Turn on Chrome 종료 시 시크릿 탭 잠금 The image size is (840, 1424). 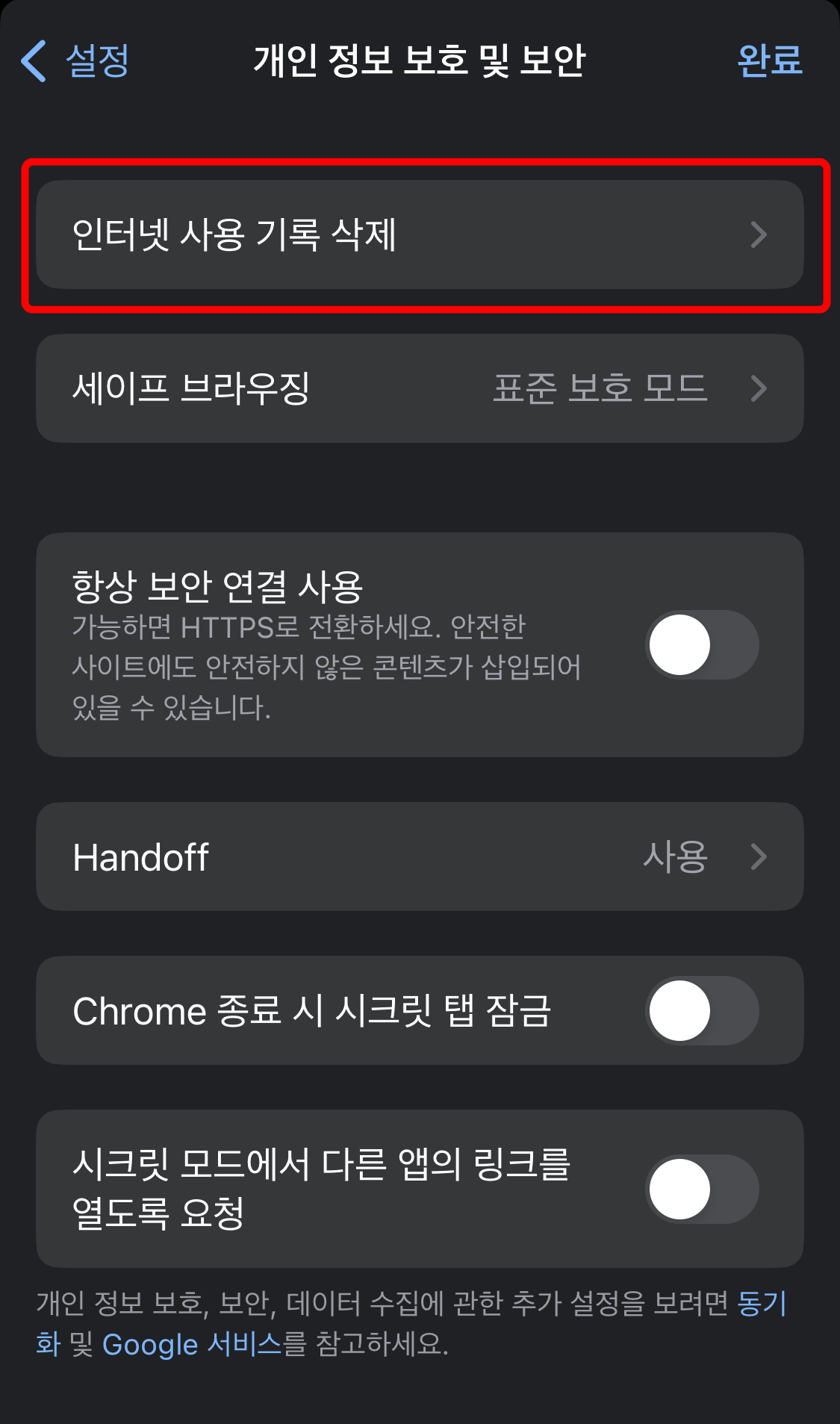(x=702, y=1010)
